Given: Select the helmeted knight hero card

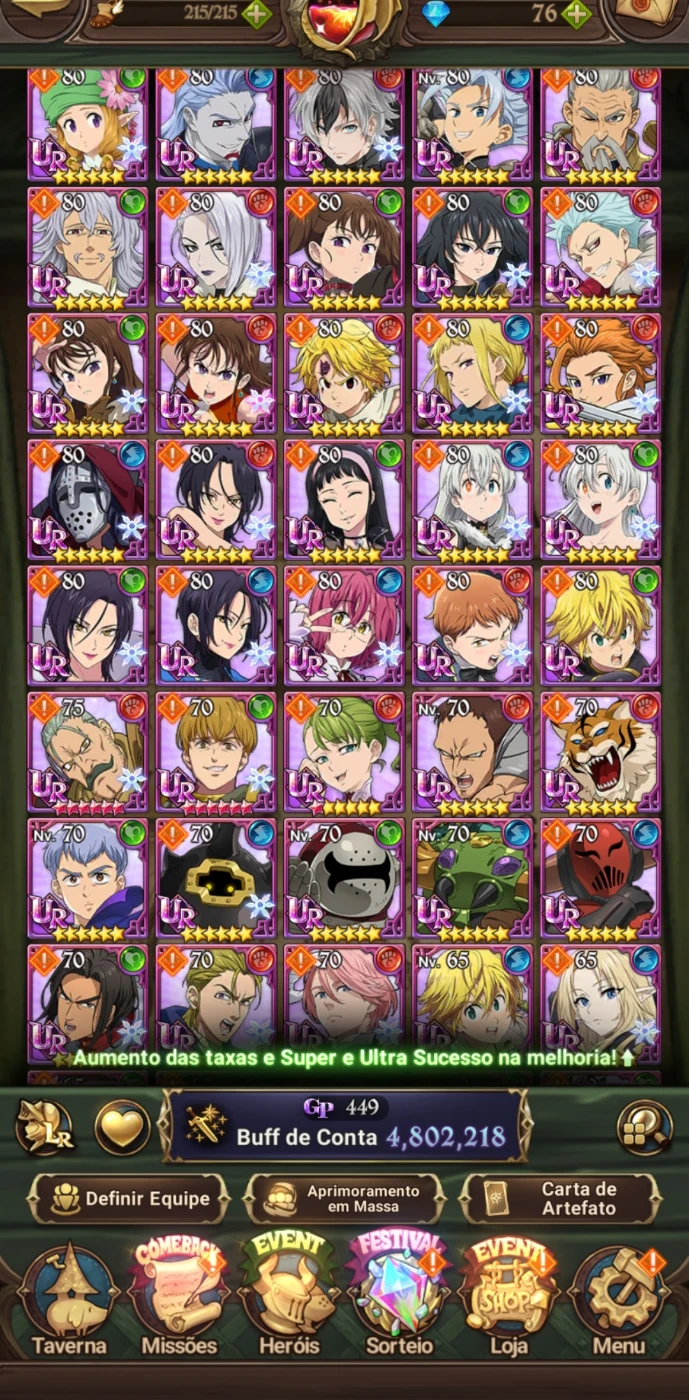Looking at the screenshot, I should (87, 500).
